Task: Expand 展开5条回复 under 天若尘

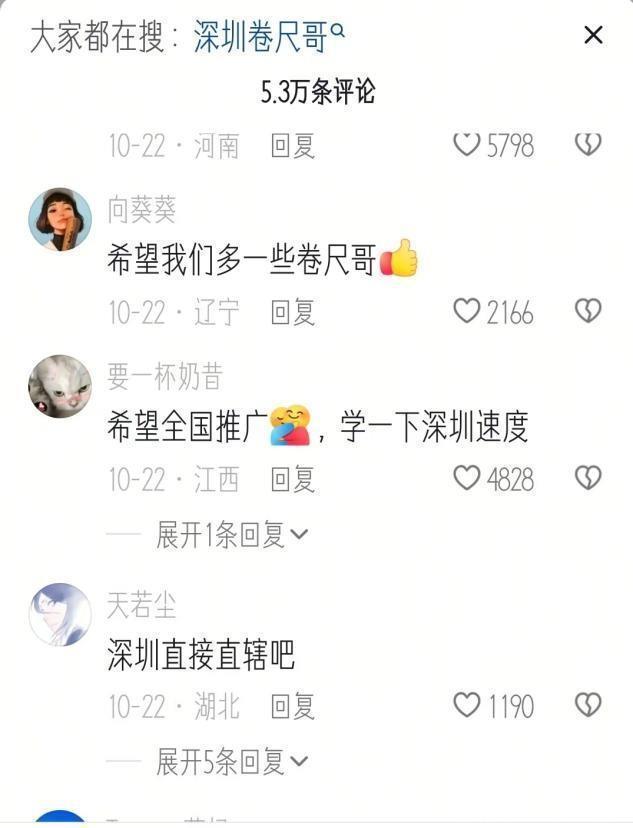Action: coord(232,762)
